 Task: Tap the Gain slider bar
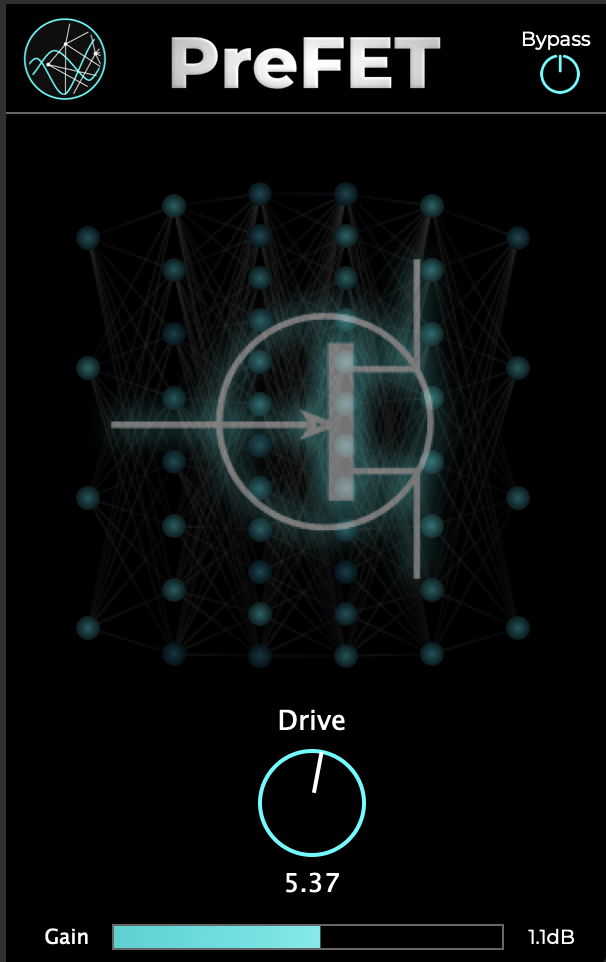point(307,937)
